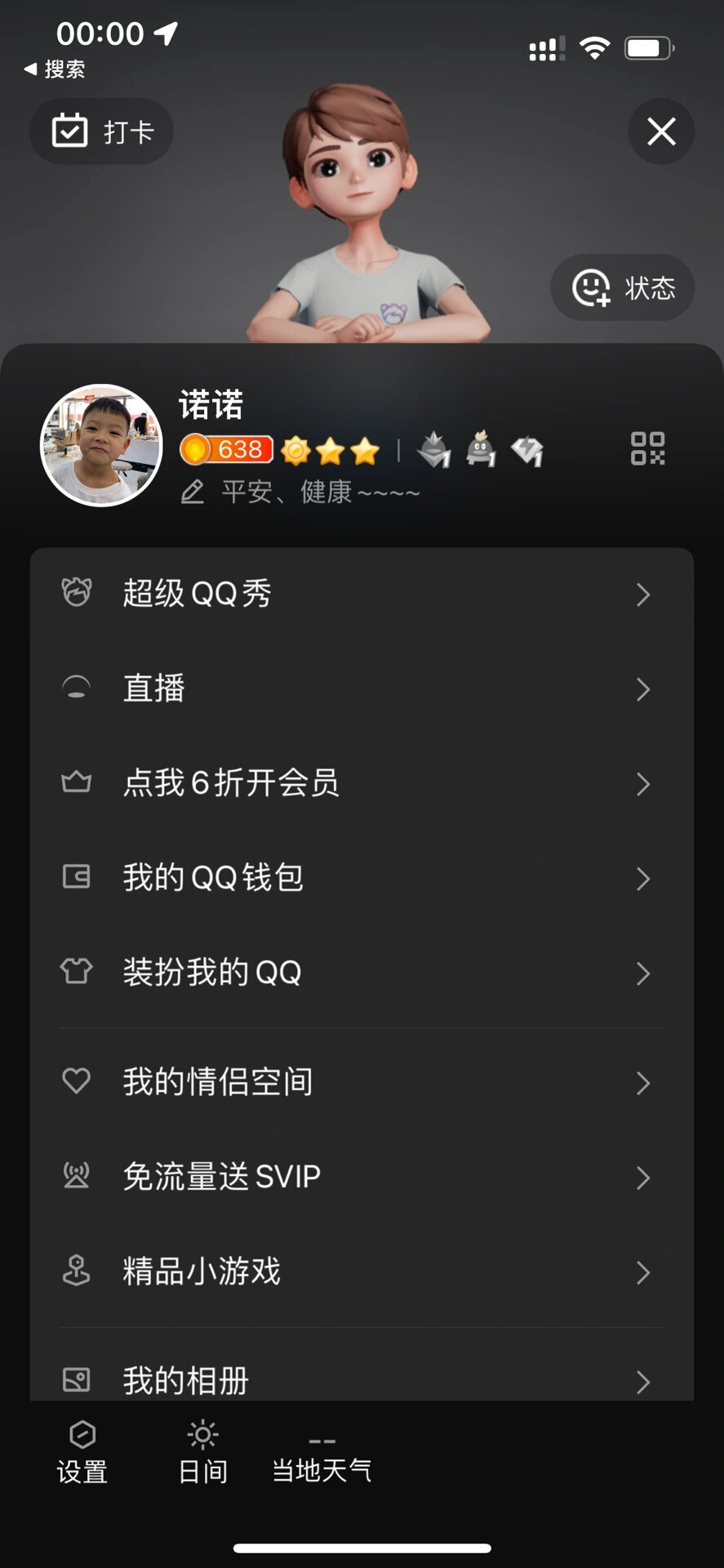Image resolution: width=724 pixels, height=1568 pixels.
Task: Set your online 状态 status
Action: coord(623,287)
